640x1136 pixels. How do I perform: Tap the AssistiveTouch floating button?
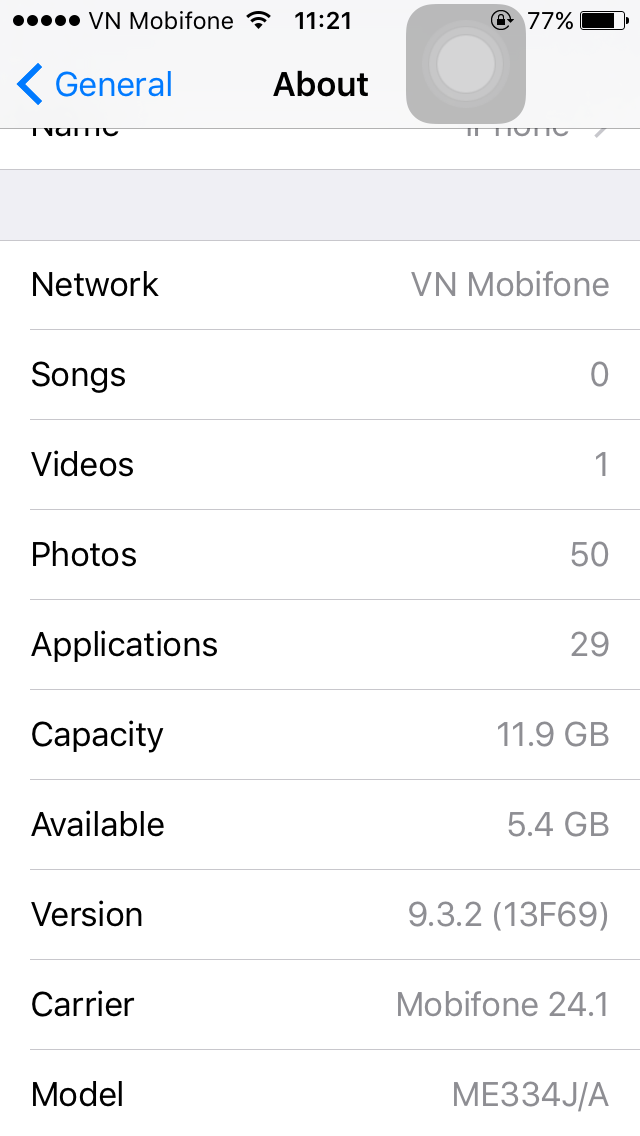465,64
